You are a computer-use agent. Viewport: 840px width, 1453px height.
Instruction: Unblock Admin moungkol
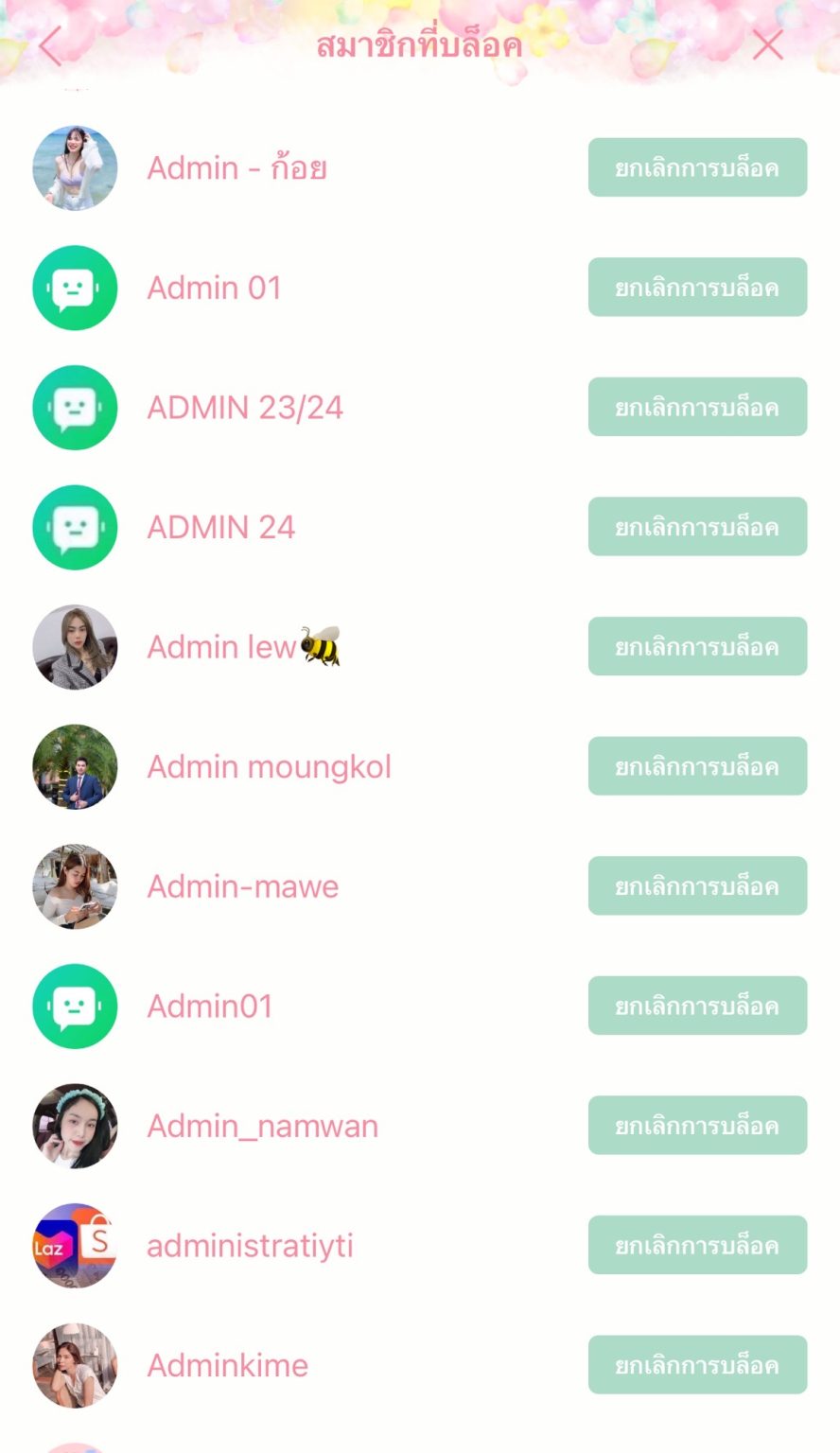(697, 766)
